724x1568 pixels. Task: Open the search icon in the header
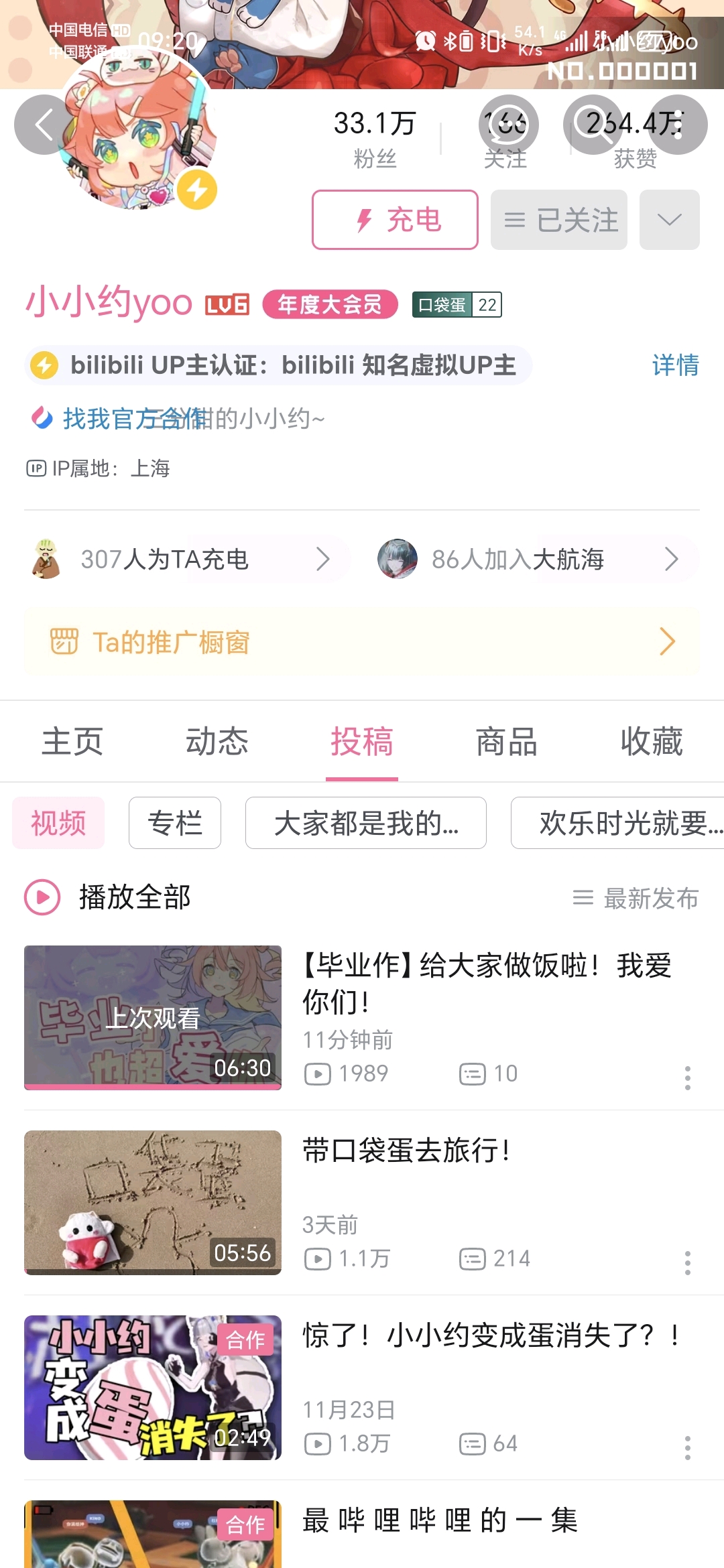[593, 125]
